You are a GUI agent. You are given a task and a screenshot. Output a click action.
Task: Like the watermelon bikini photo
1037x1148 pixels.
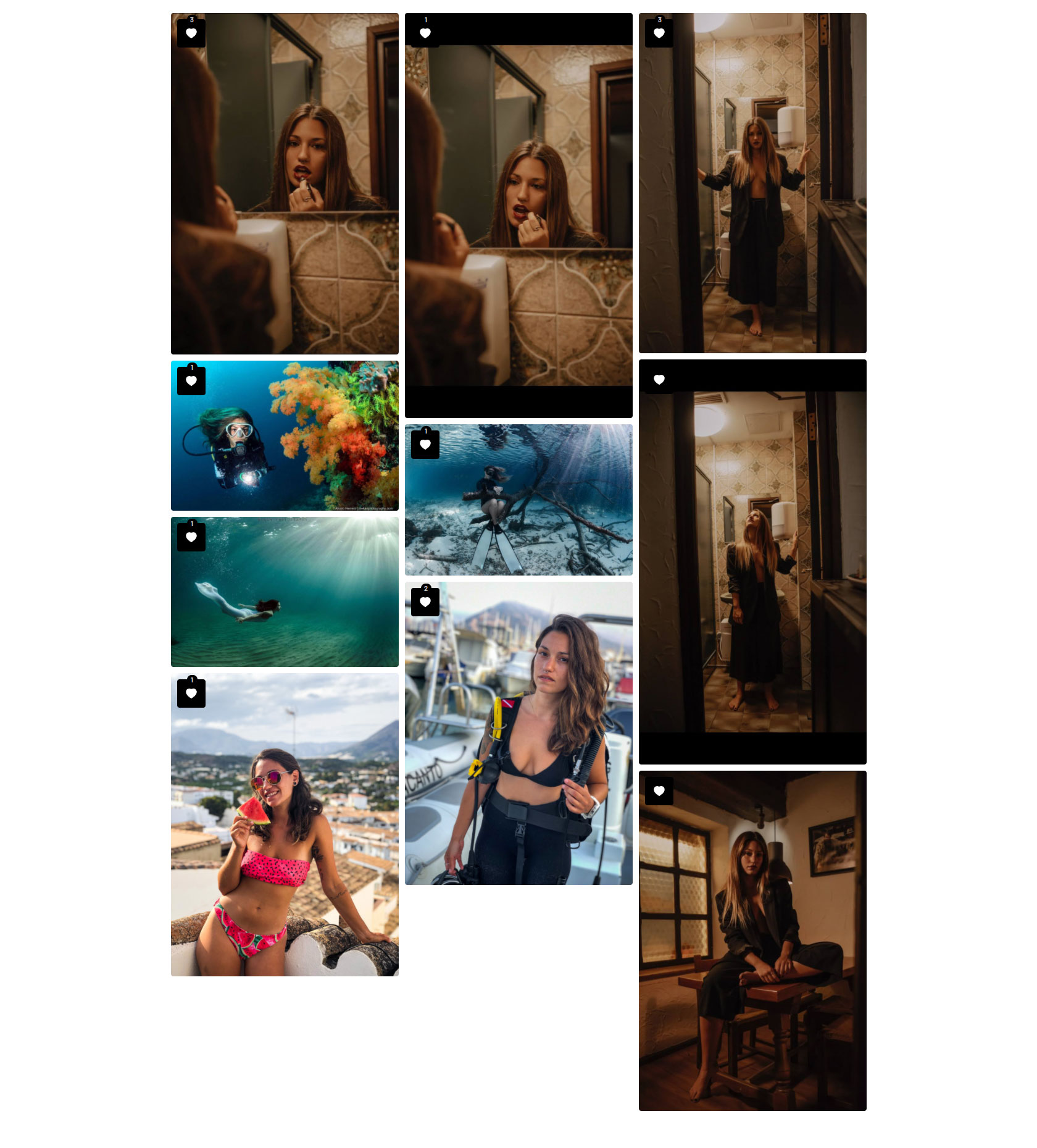coord(191,693)
